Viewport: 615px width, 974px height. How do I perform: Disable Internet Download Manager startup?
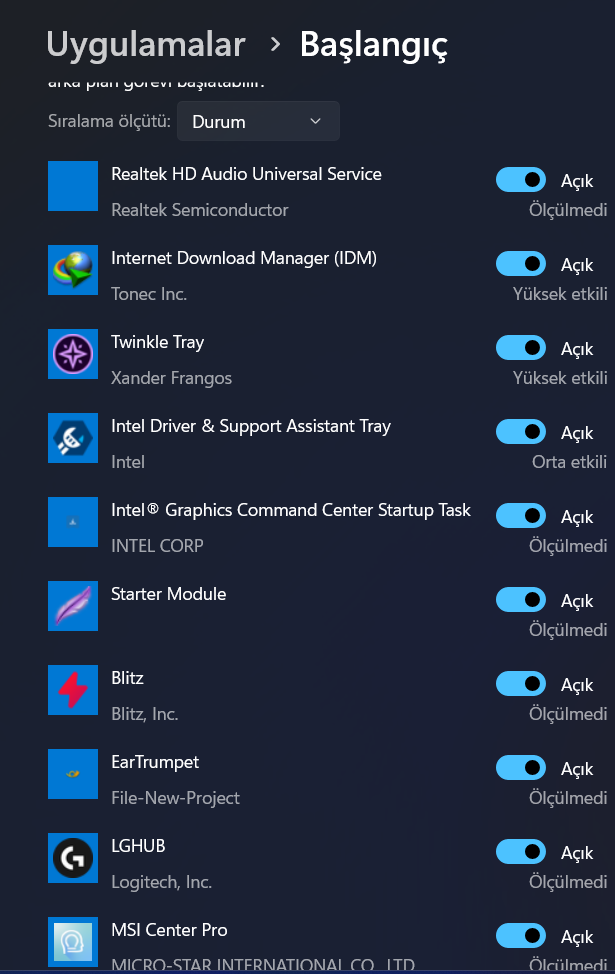(x=521, y=264)
